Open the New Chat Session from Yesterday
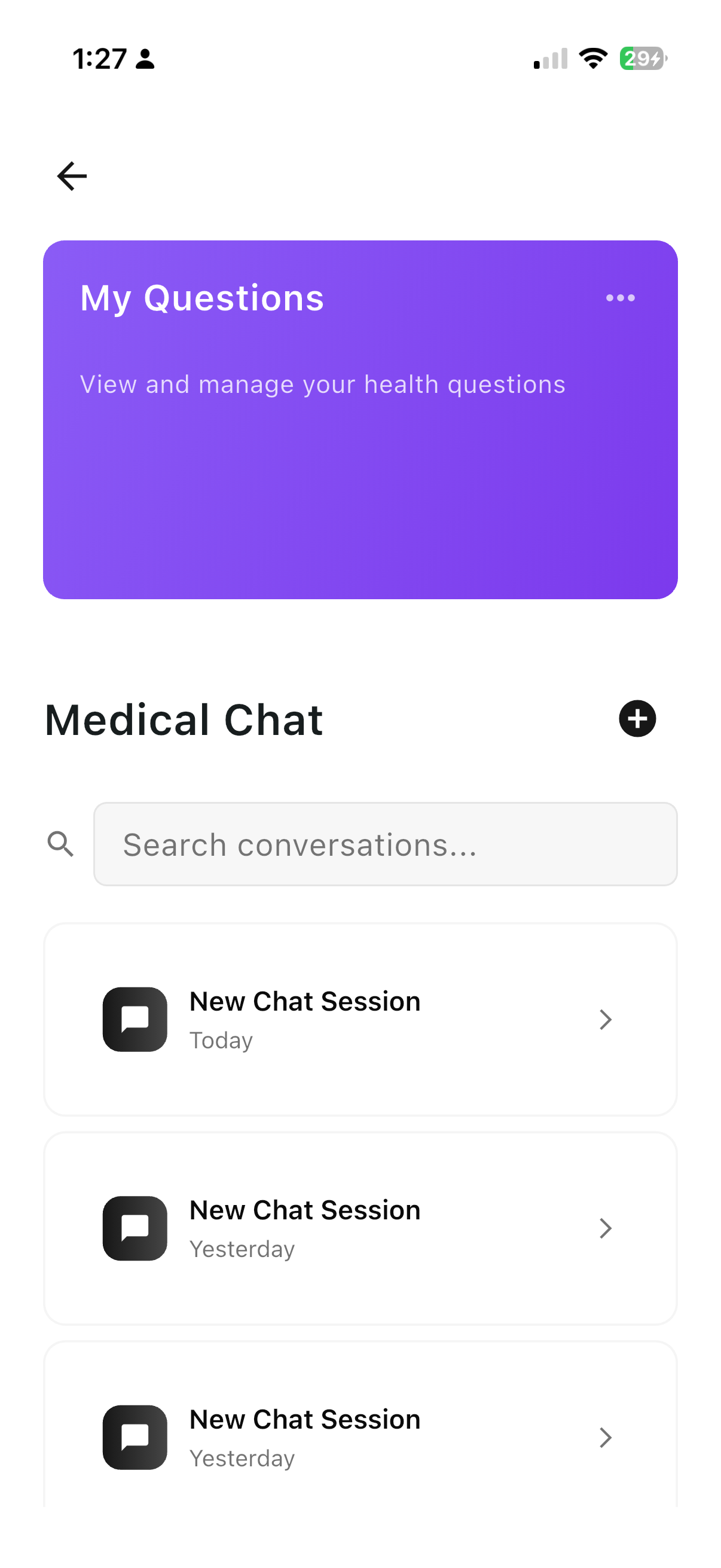The image size is (721, 1568). click(359, 1228)
